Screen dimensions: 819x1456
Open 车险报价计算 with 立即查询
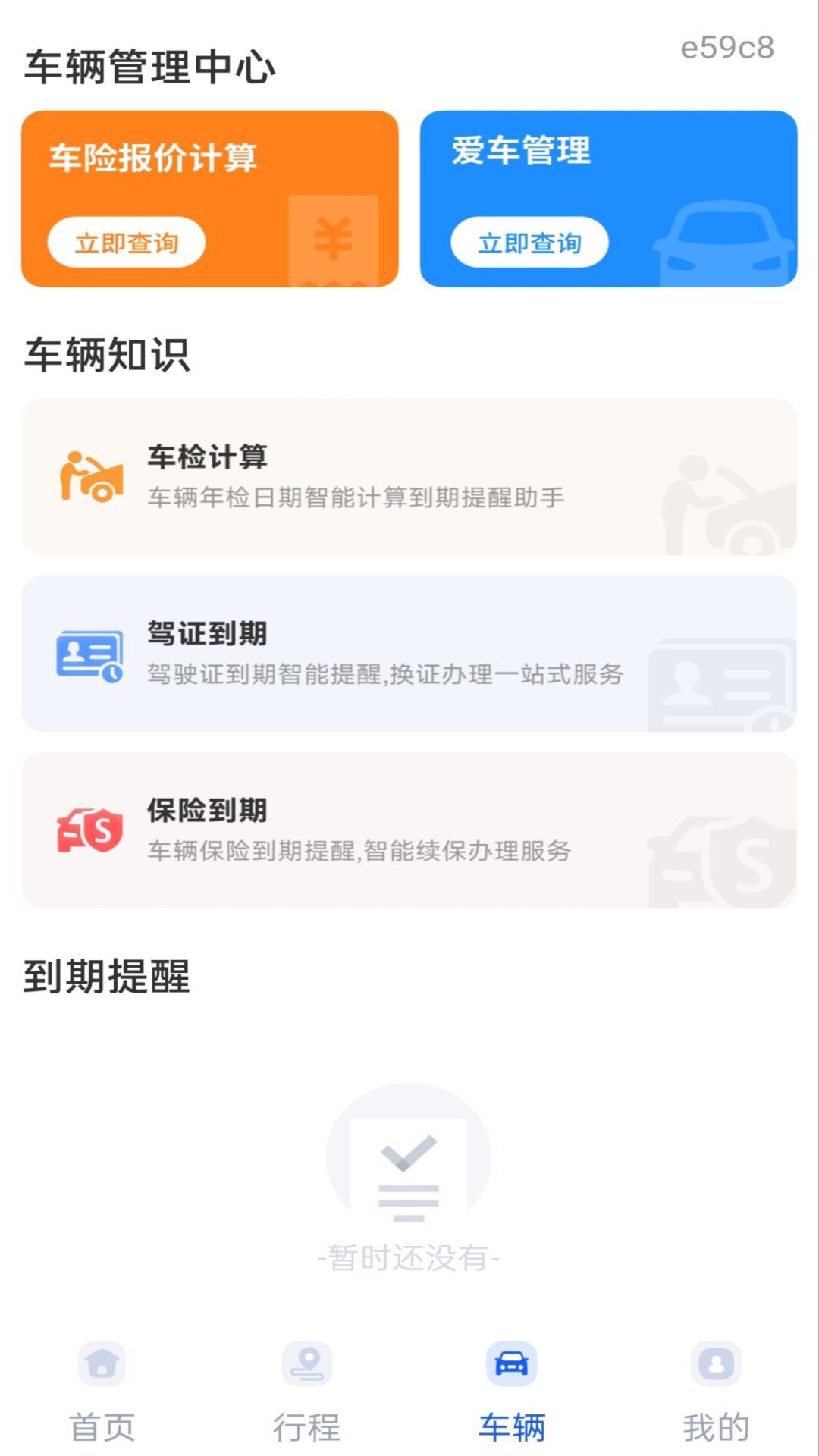[x=126, y=243]
